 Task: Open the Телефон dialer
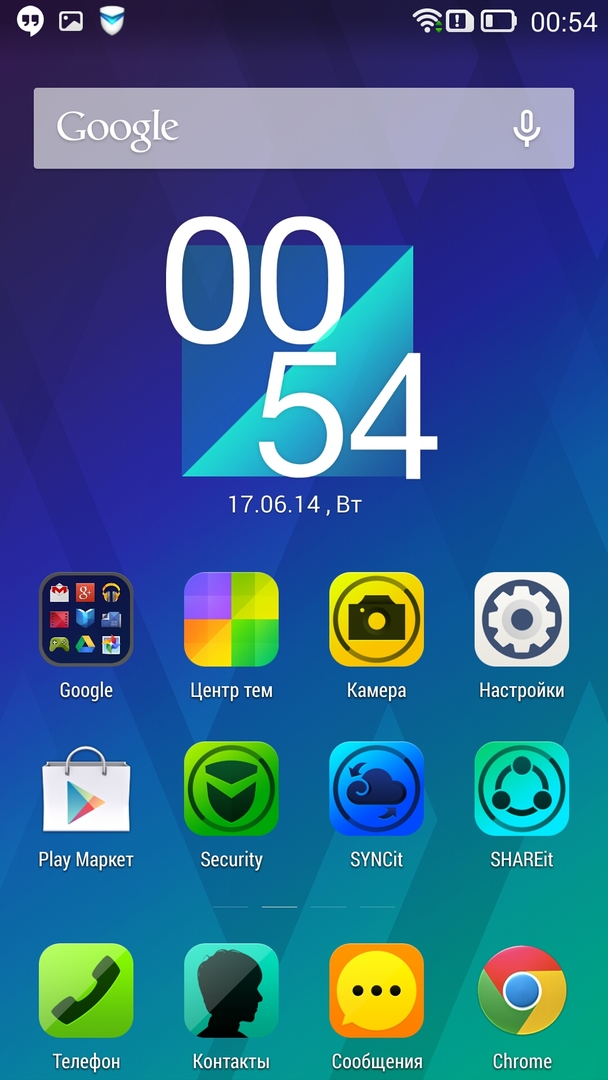click(86, 991)
